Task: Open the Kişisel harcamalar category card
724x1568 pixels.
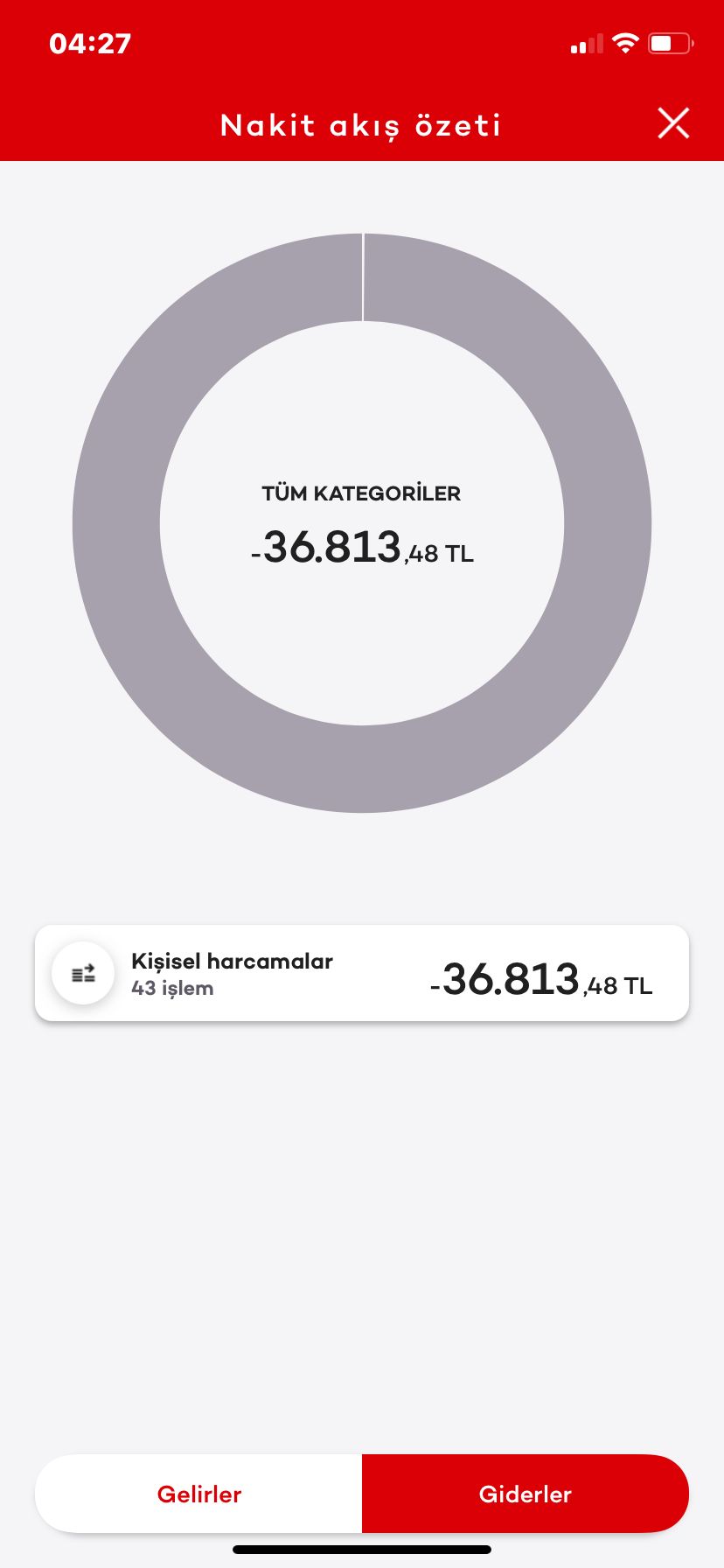Action: (x=362, y=973)
